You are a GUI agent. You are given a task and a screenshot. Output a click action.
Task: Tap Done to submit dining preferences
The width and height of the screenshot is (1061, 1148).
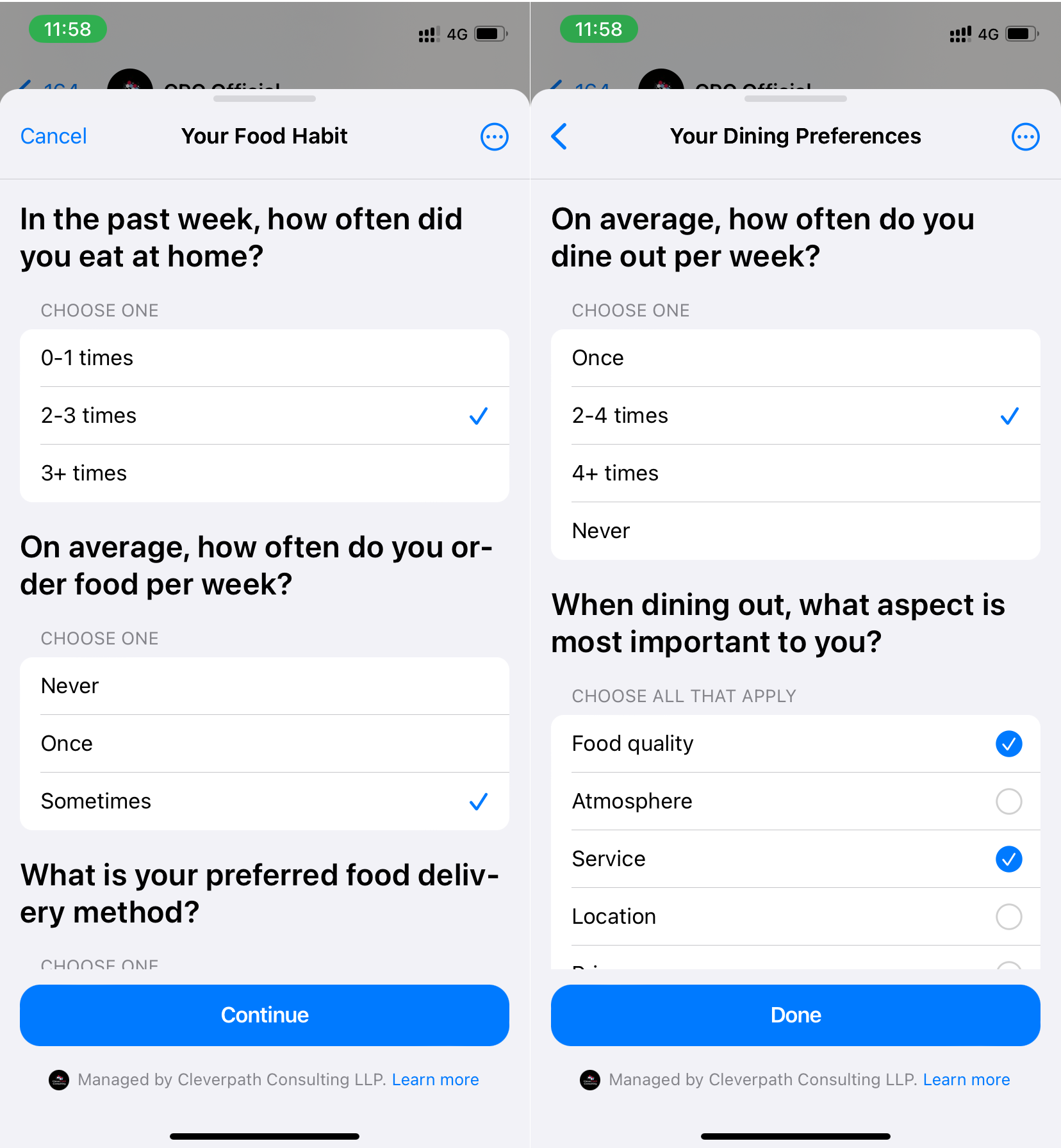[x=795, y=1015]
